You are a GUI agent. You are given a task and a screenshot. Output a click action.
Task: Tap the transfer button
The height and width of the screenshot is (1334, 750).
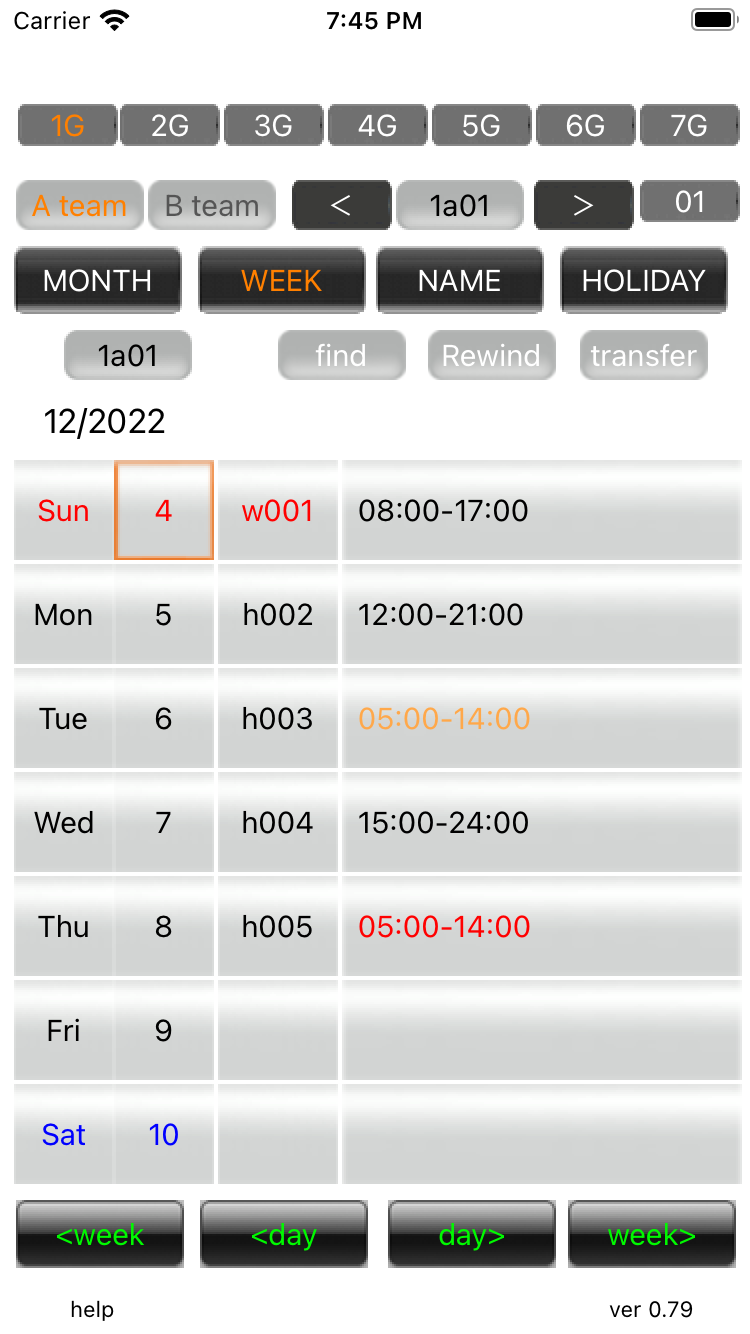click(644, 356)
